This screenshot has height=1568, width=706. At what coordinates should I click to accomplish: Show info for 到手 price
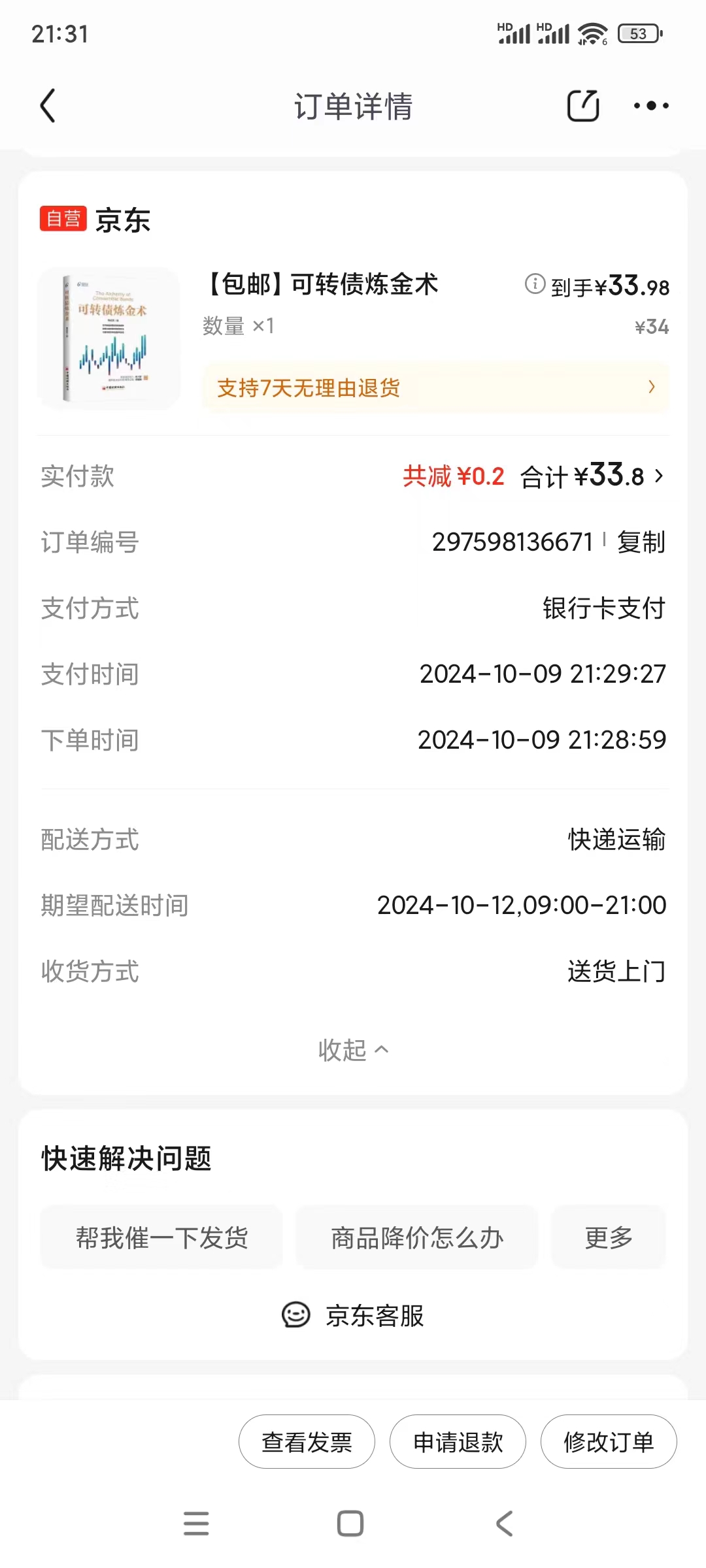pyautogui.click(x=535, y=284)
